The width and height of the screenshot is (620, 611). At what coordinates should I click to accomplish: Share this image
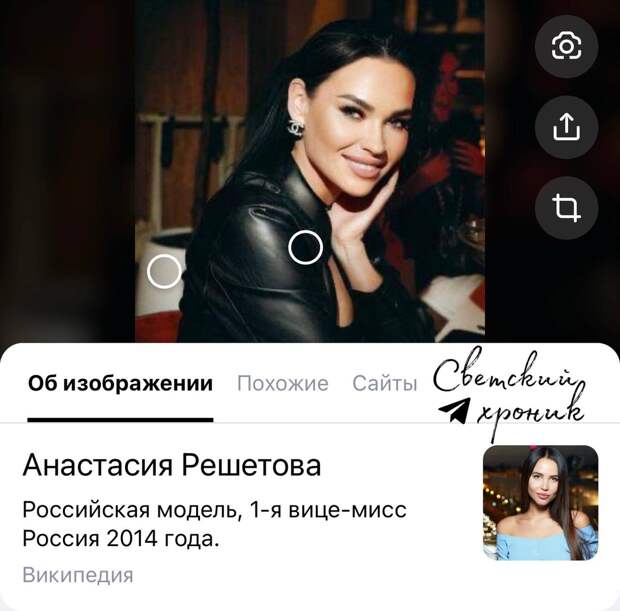click(x=566, y=127)
